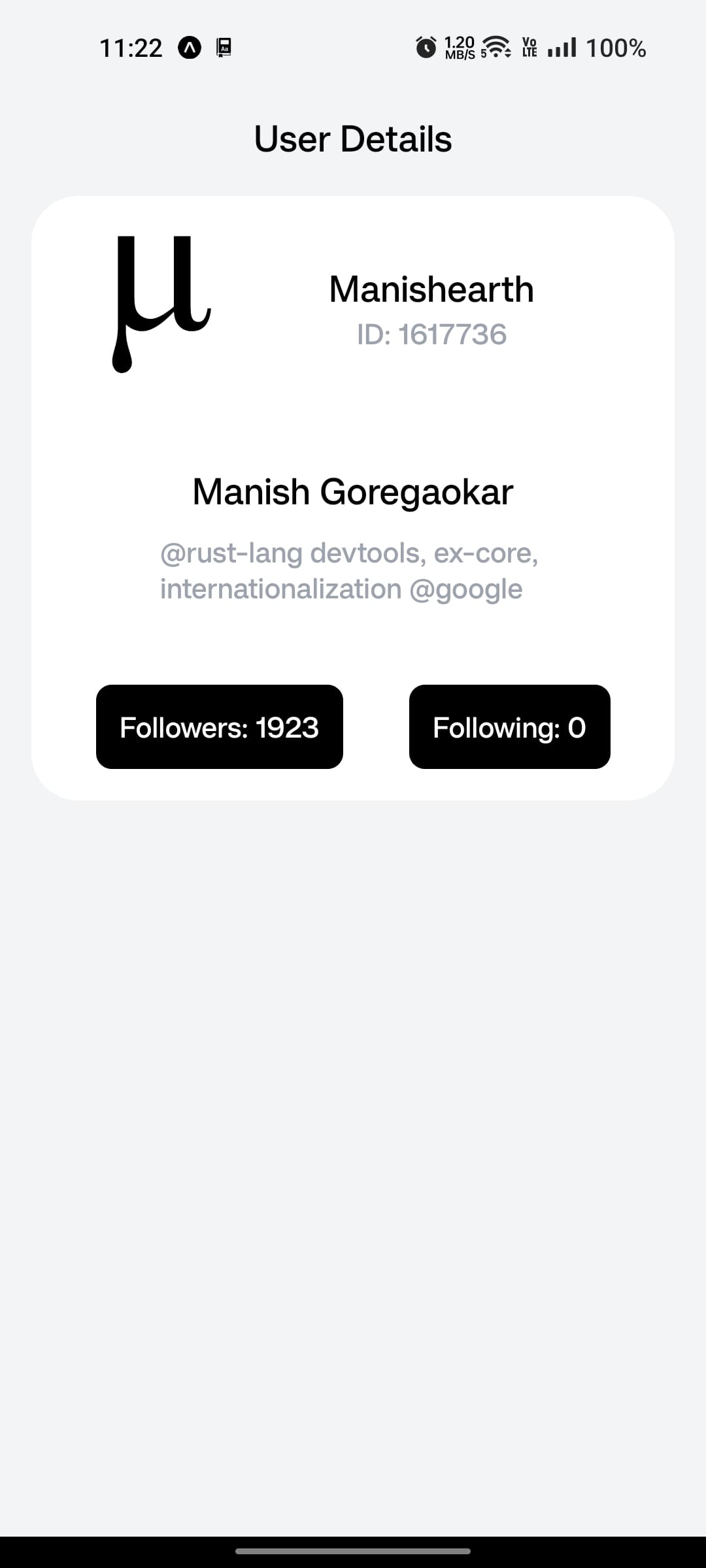706x1568 pixels.
Task: Open the Followers: 1923 button
Action: pos(218,727)
